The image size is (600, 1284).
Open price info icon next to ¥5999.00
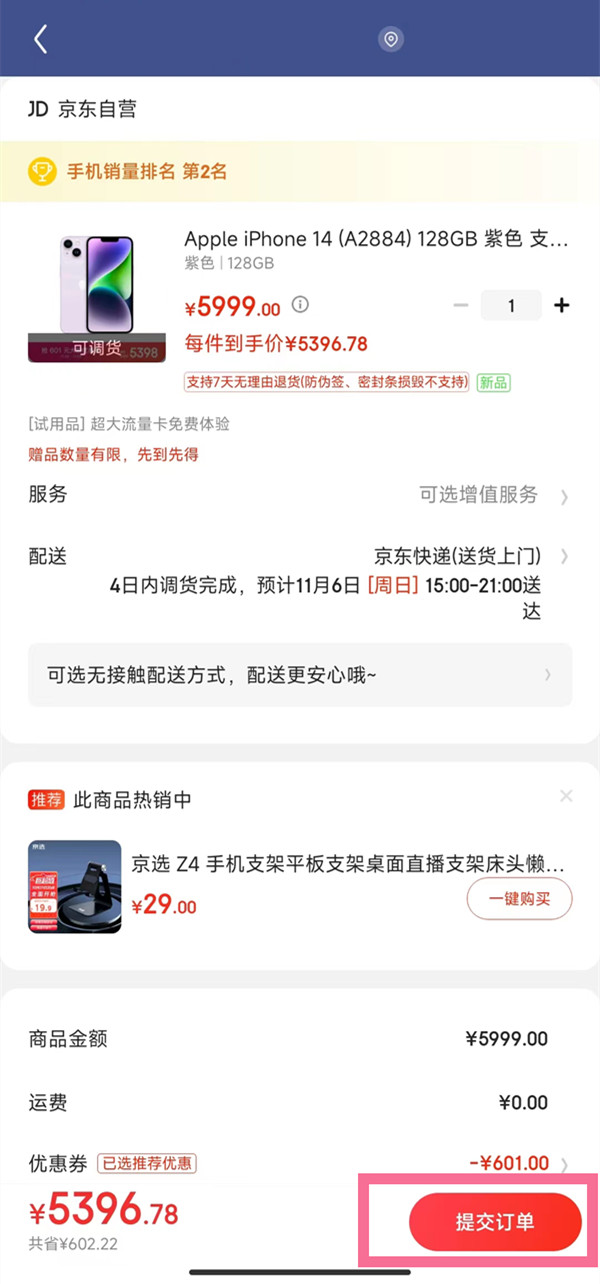300,305
